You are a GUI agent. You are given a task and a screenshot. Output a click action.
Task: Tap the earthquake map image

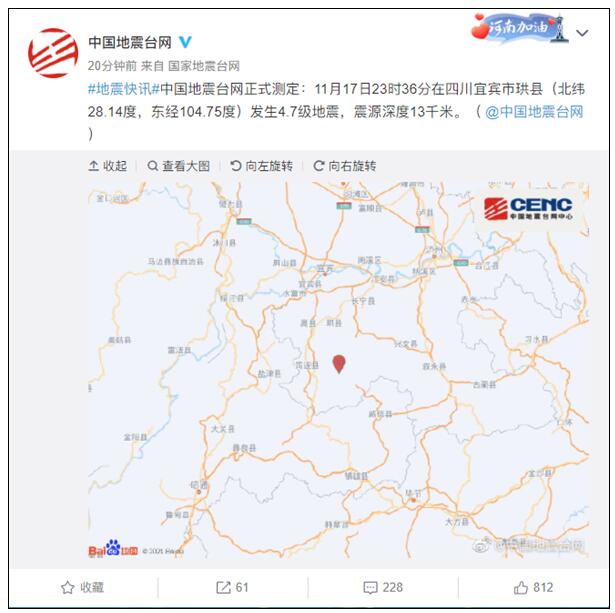click(338, 370)
